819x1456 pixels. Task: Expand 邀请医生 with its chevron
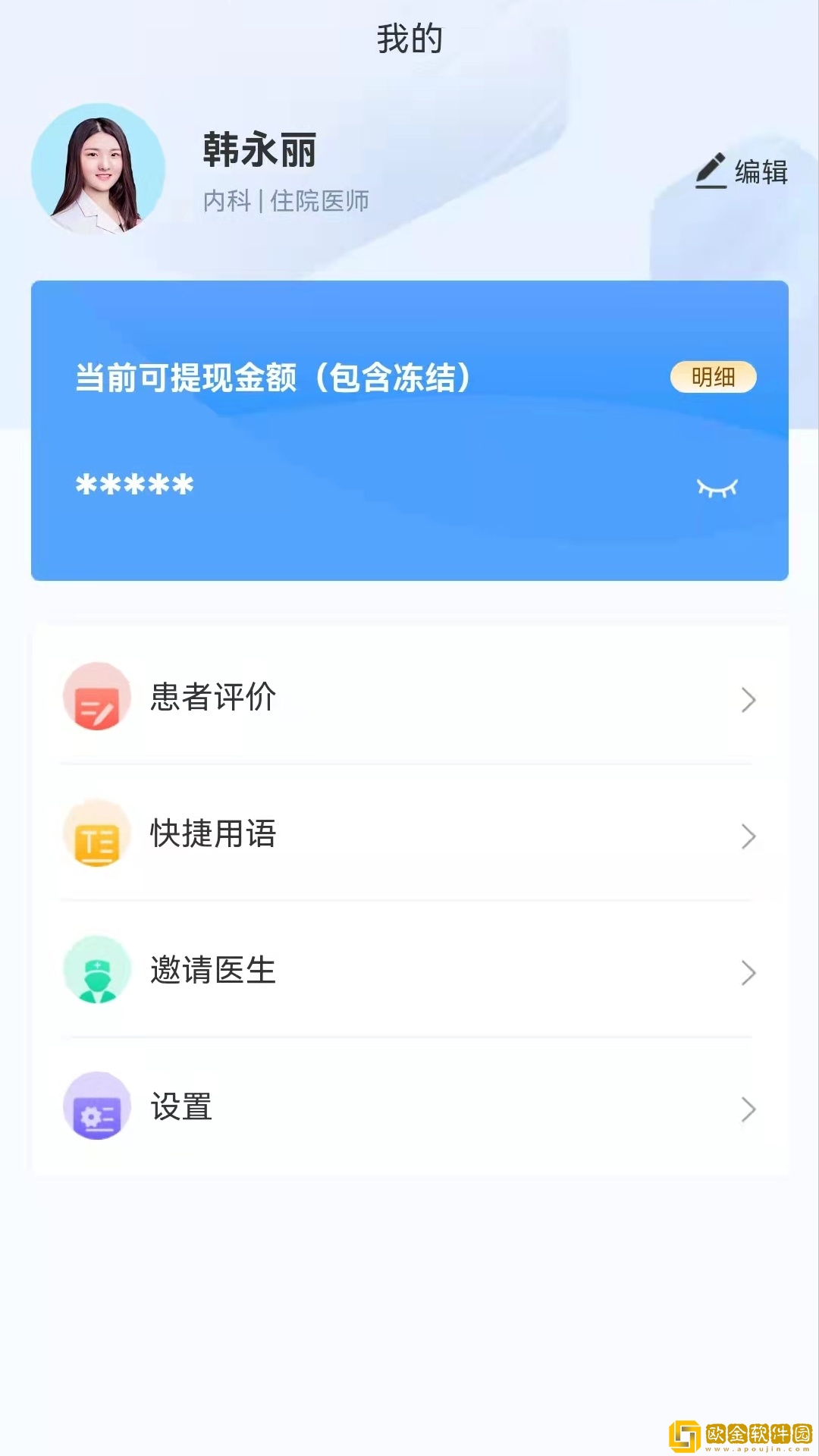click(748, 973)
